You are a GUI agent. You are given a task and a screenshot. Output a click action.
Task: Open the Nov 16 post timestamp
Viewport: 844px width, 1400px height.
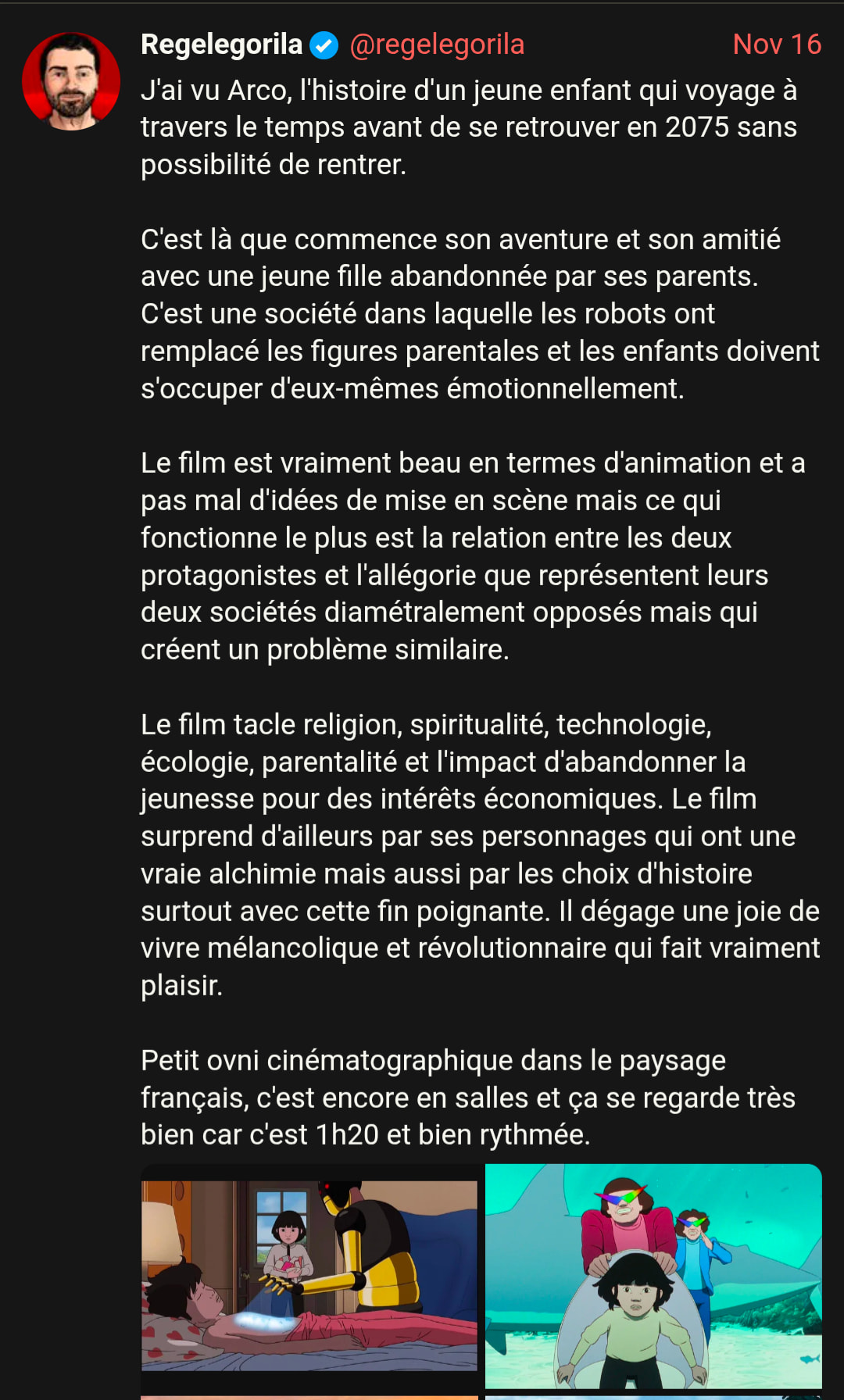point(776,45)
